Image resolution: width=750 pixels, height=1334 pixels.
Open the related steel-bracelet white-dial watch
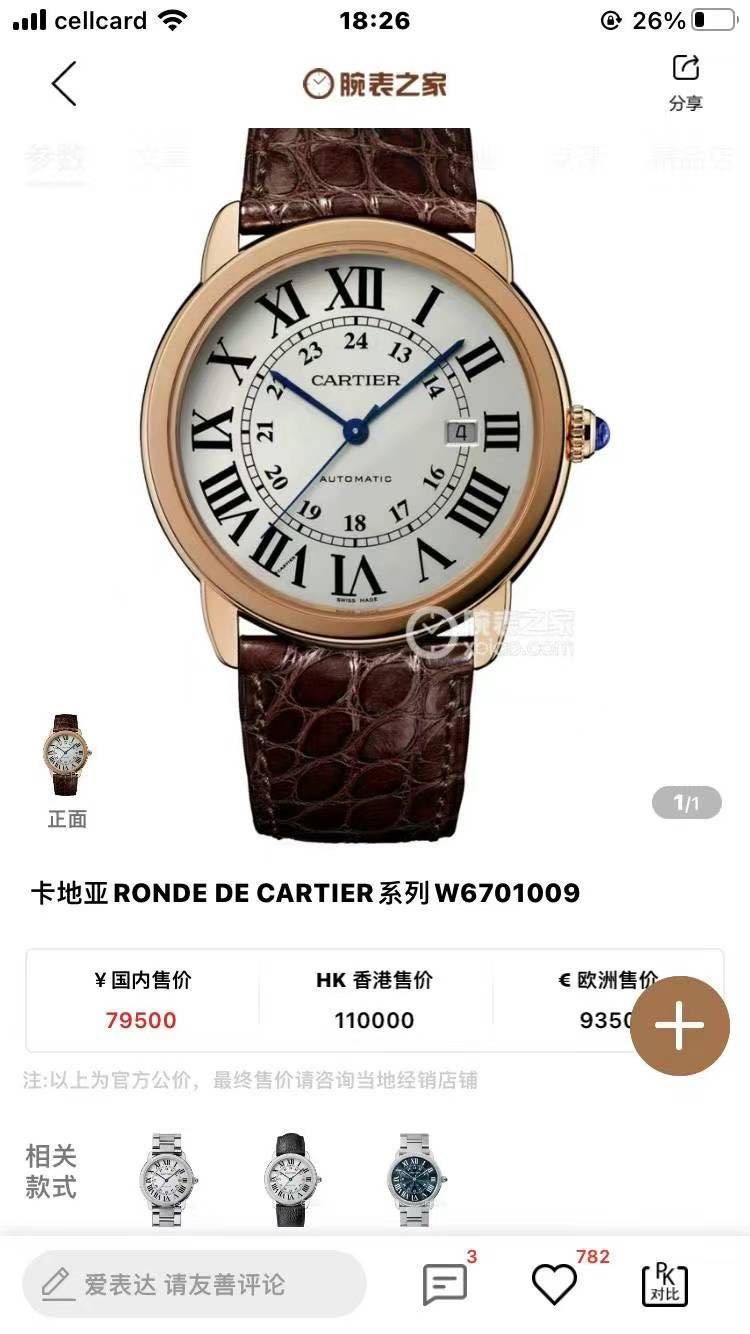click(166, 1179)
